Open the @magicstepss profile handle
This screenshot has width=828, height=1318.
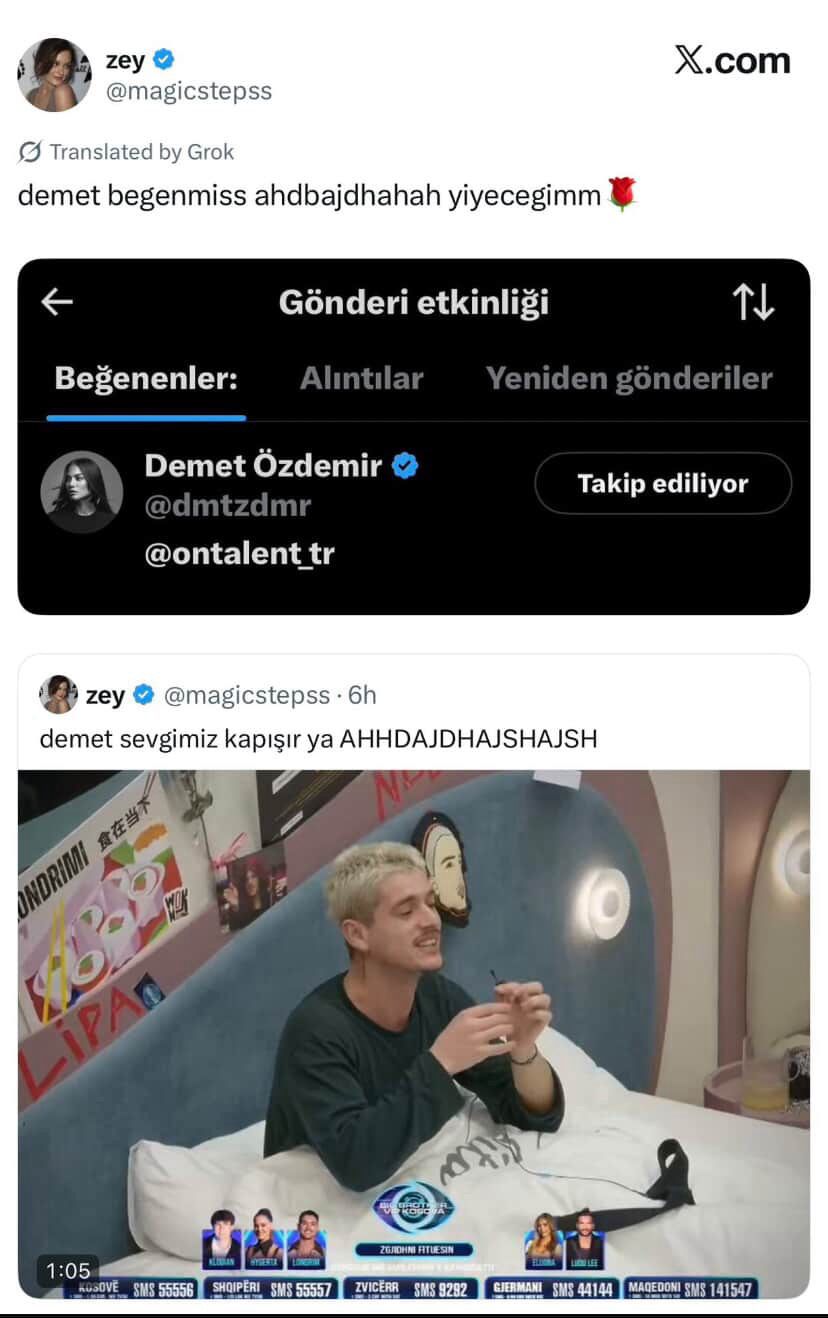click(189, 91)
